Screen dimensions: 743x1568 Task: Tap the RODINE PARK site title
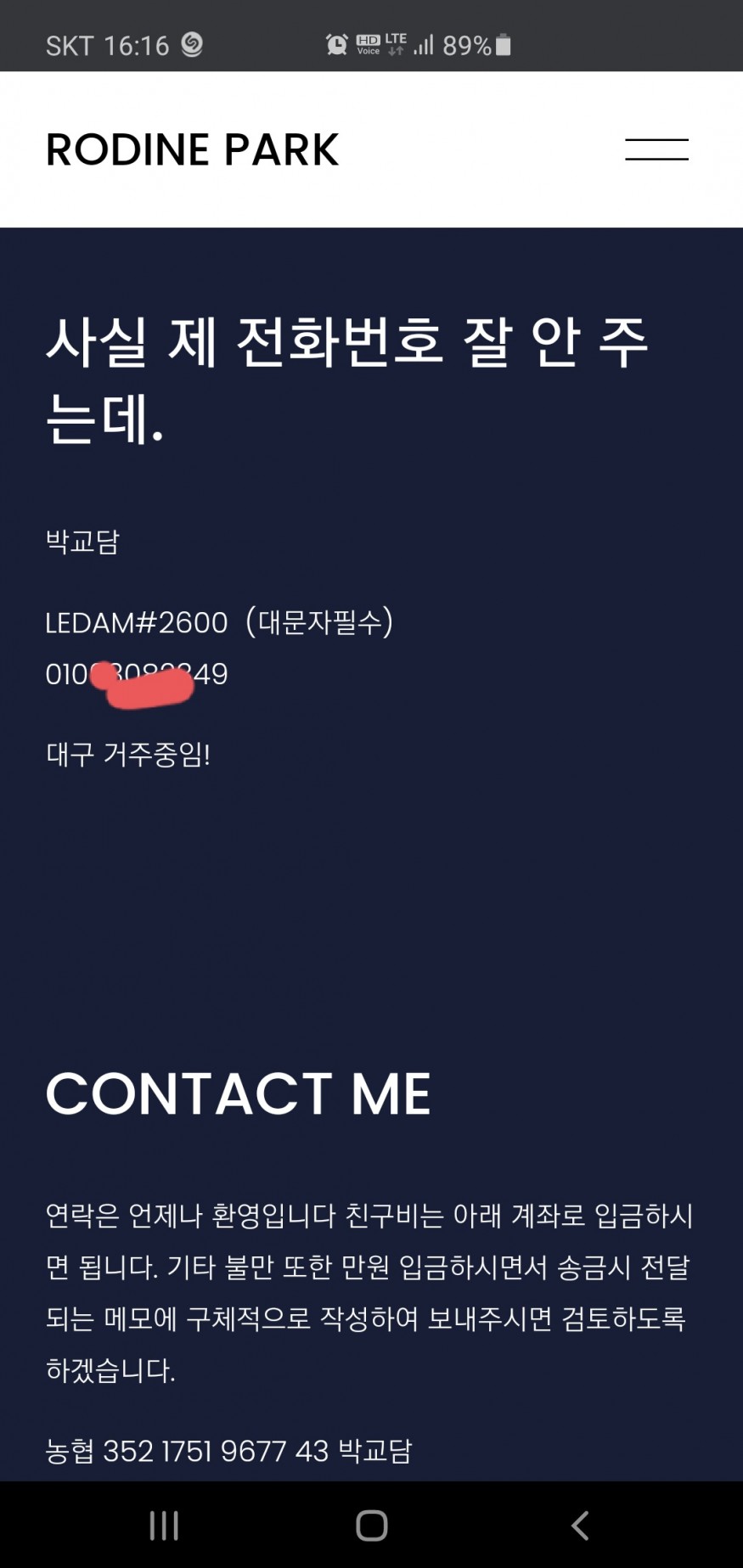tap(192, 149)
